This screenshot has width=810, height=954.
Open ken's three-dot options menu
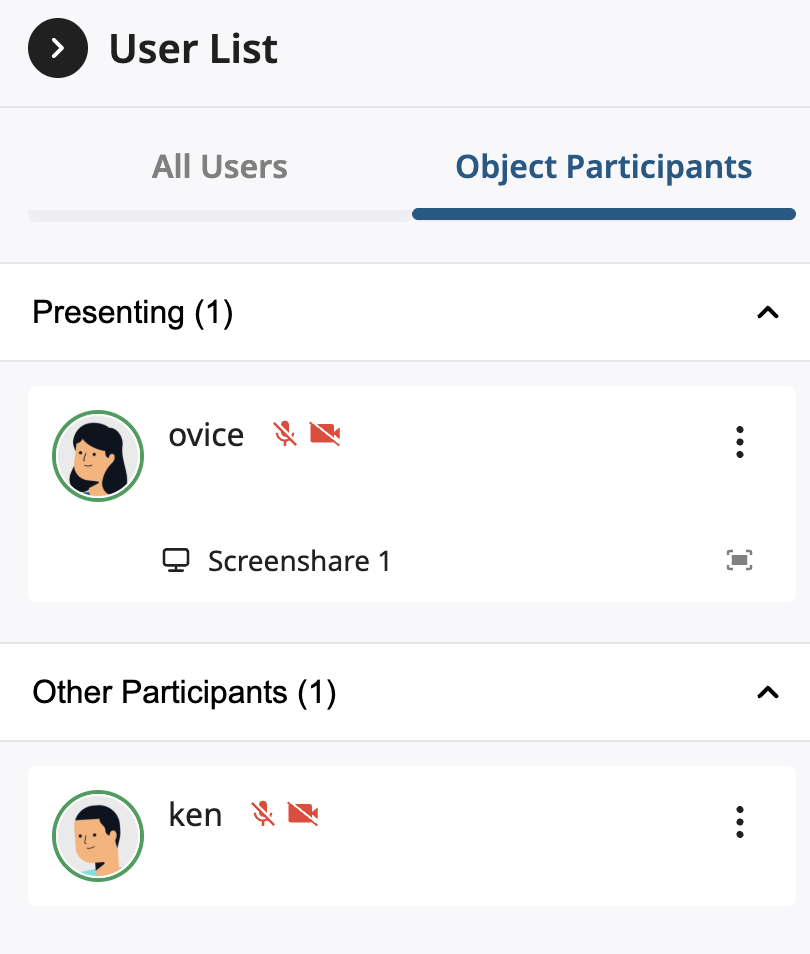740,823
